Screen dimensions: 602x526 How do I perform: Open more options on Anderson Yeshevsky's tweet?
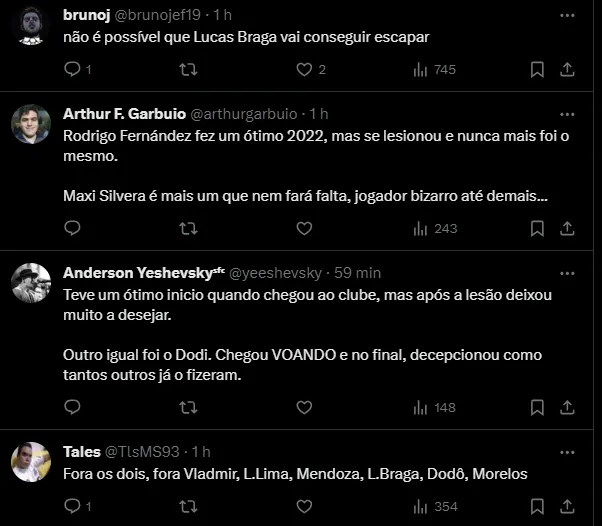click(x=567, y=273)
